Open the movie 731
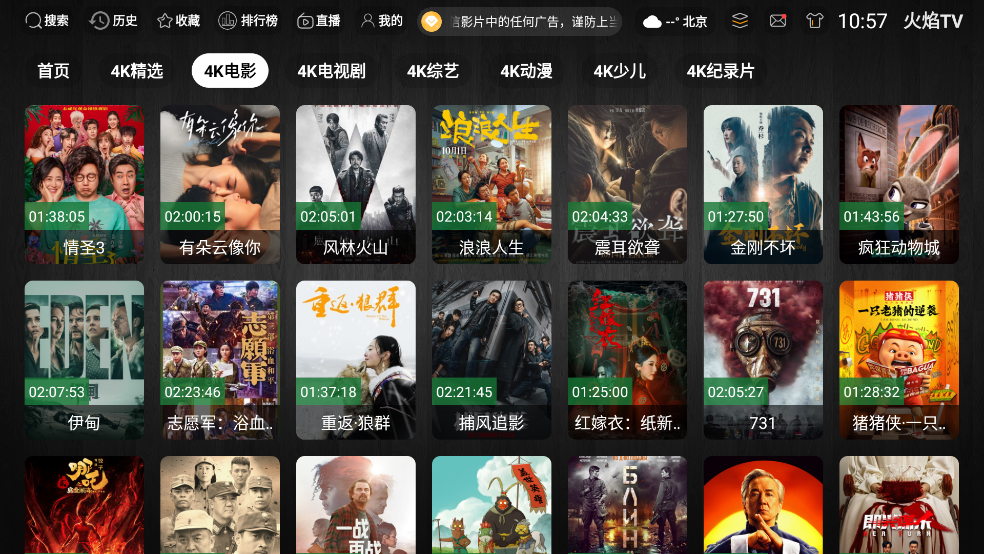The width and height of the screenshot is (984, 554). point(763,359)
